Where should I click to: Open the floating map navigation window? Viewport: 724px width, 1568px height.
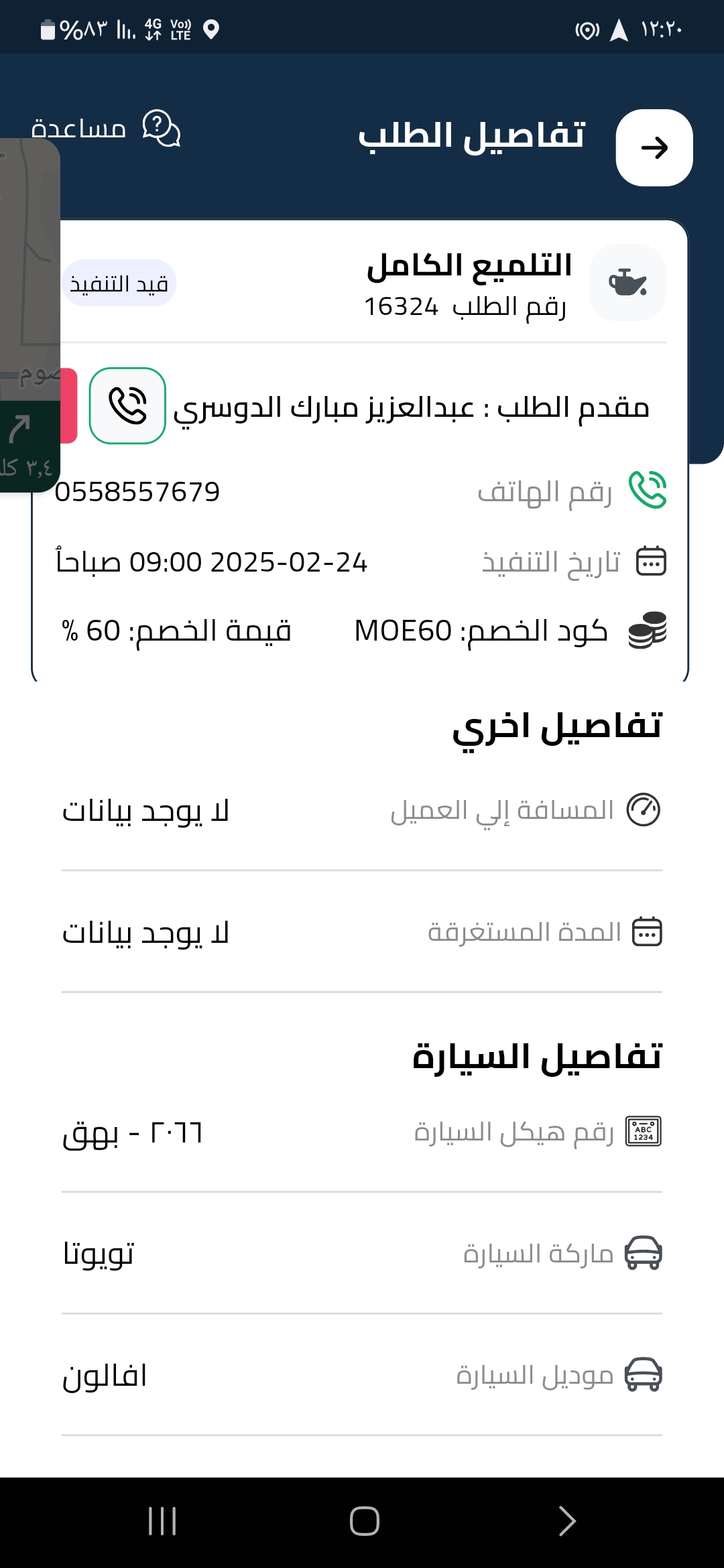(x=29, y=315)
